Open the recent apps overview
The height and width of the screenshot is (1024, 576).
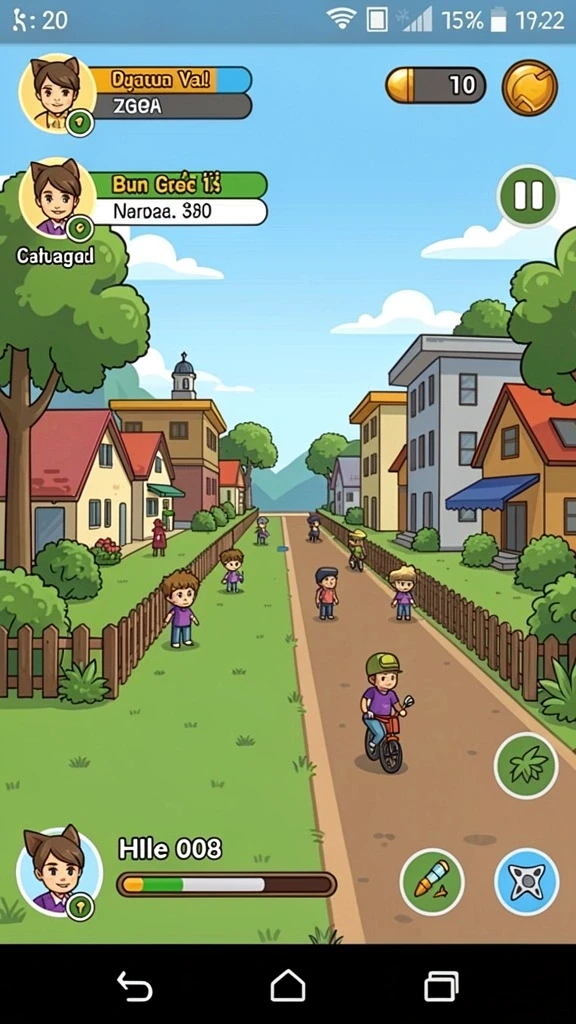[x=441, y=985]
